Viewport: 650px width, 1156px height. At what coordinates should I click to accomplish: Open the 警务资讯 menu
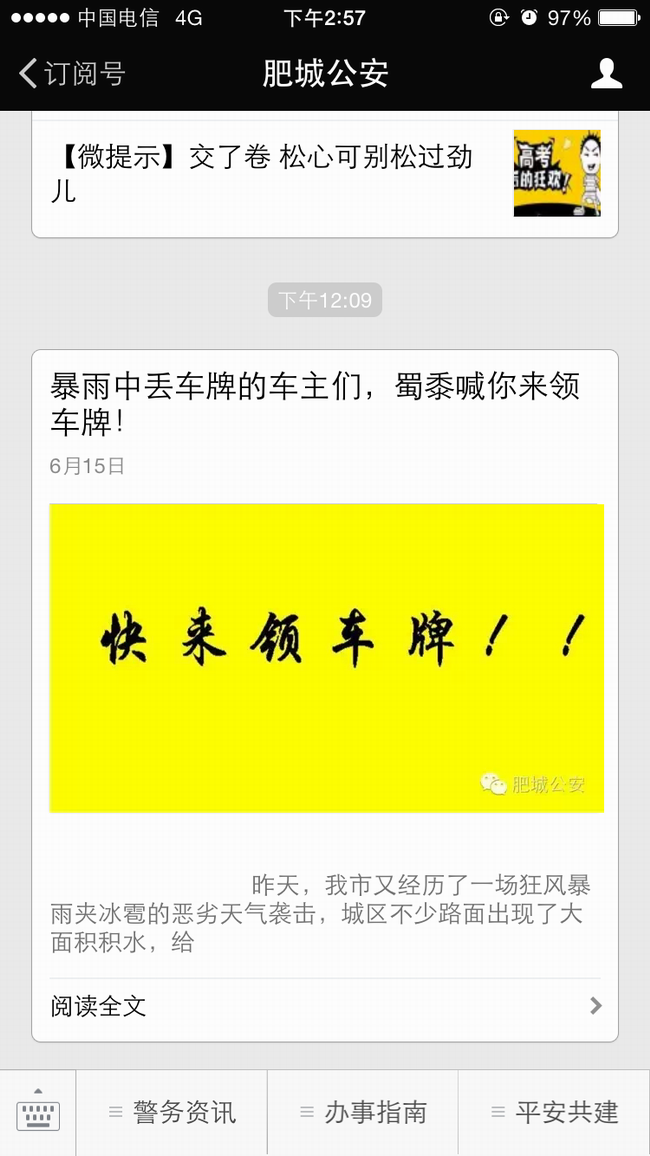click(172, 1113)
